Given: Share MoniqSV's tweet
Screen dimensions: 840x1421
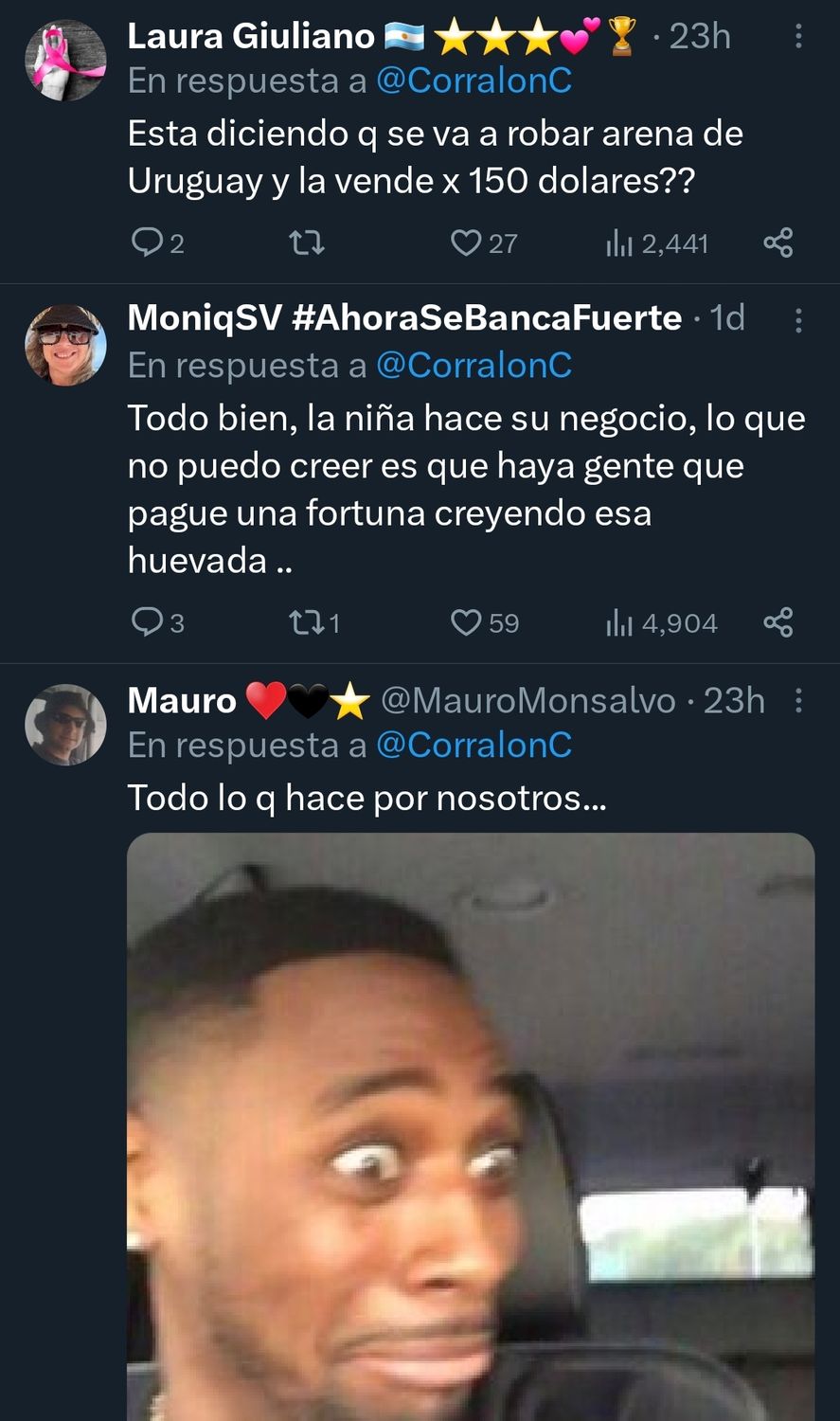Looking at the screenshot, I should (x=777, y=622).
